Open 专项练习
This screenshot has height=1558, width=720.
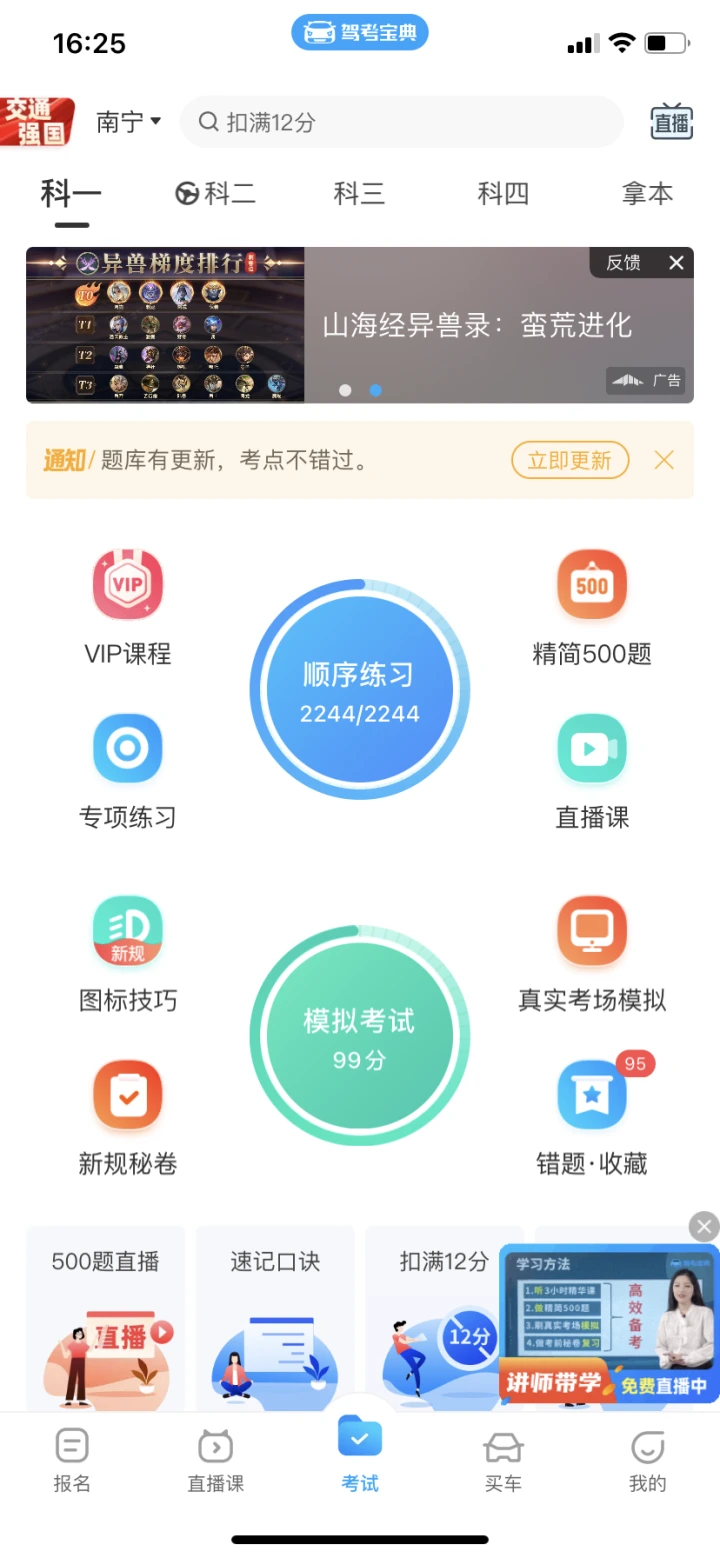pos(128,771)
